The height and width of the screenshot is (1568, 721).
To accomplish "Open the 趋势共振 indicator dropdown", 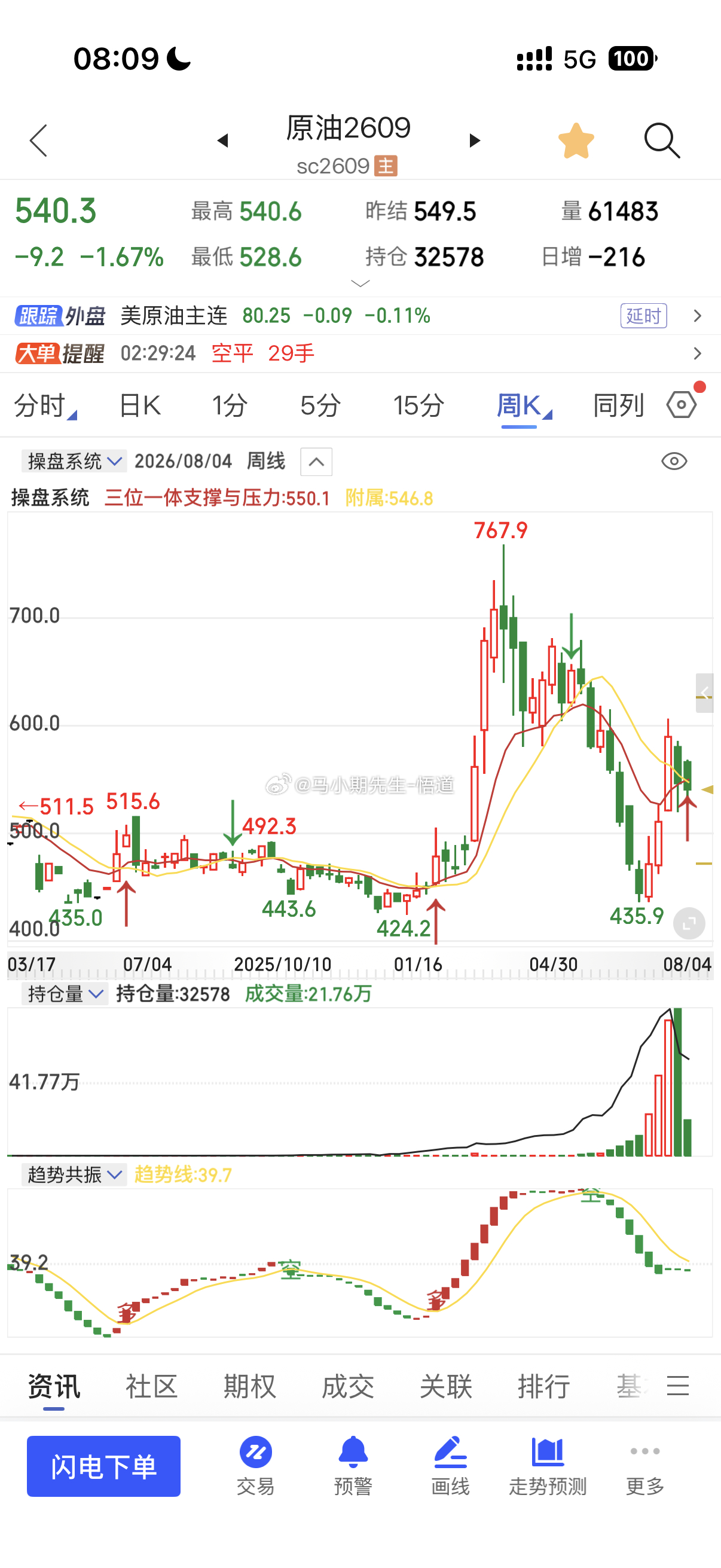I will tap(74, 1174).
